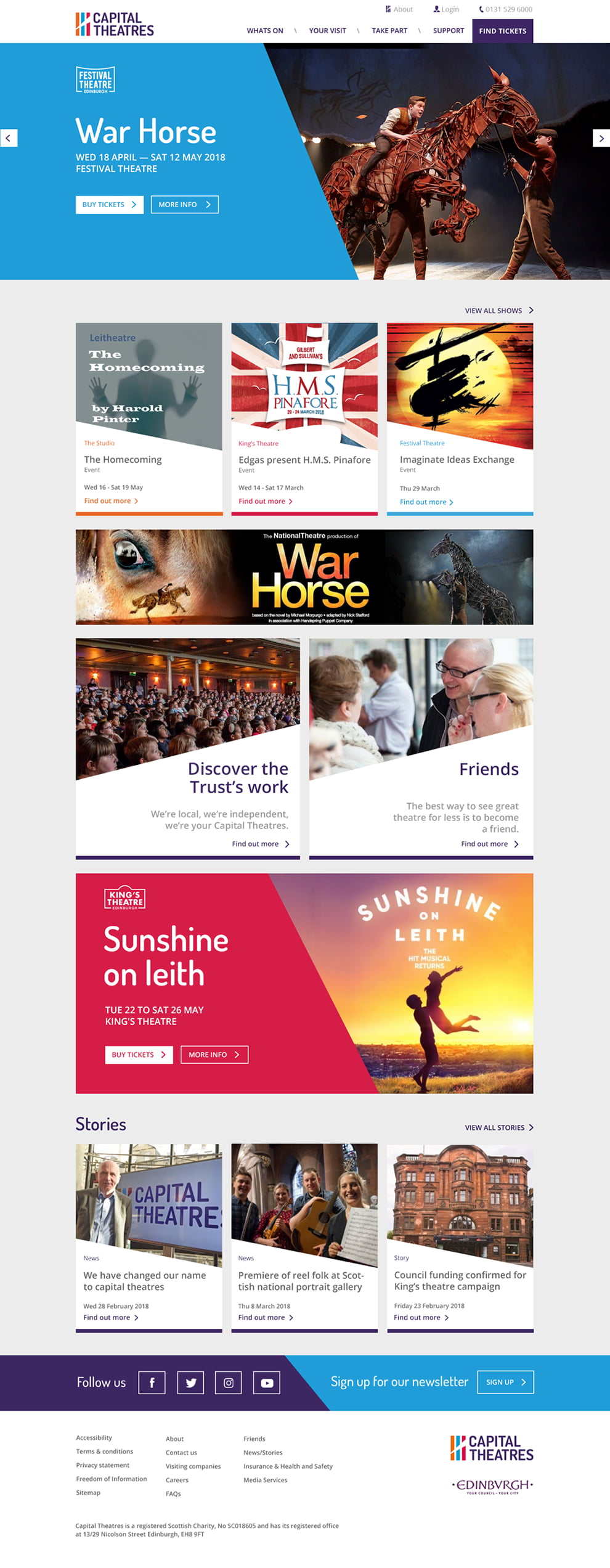This screenshot has height=1568, width=610.
Task: View all stories
Action: (x=498, y=1127)
